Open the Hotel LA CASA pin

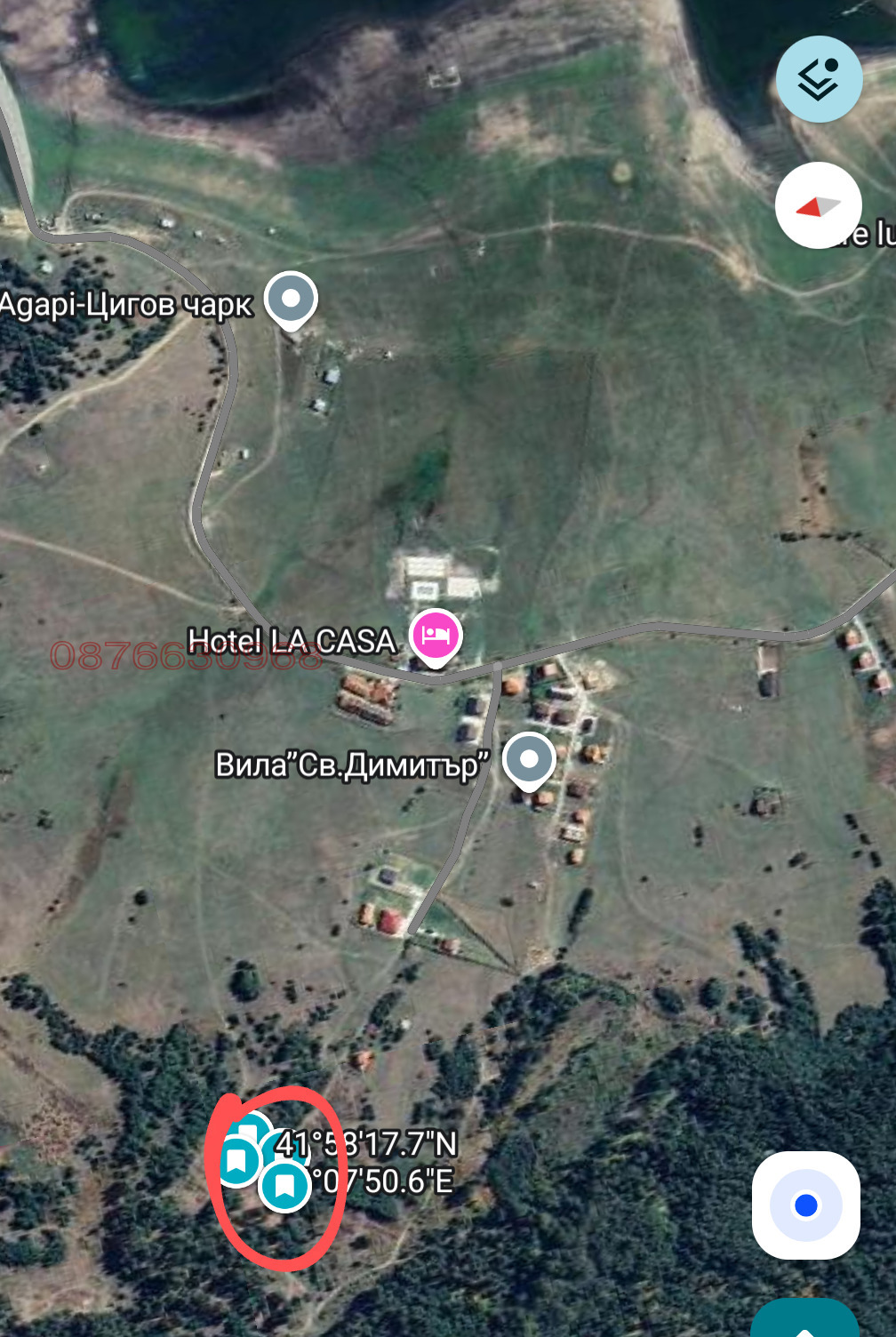(x=435, y=636)
